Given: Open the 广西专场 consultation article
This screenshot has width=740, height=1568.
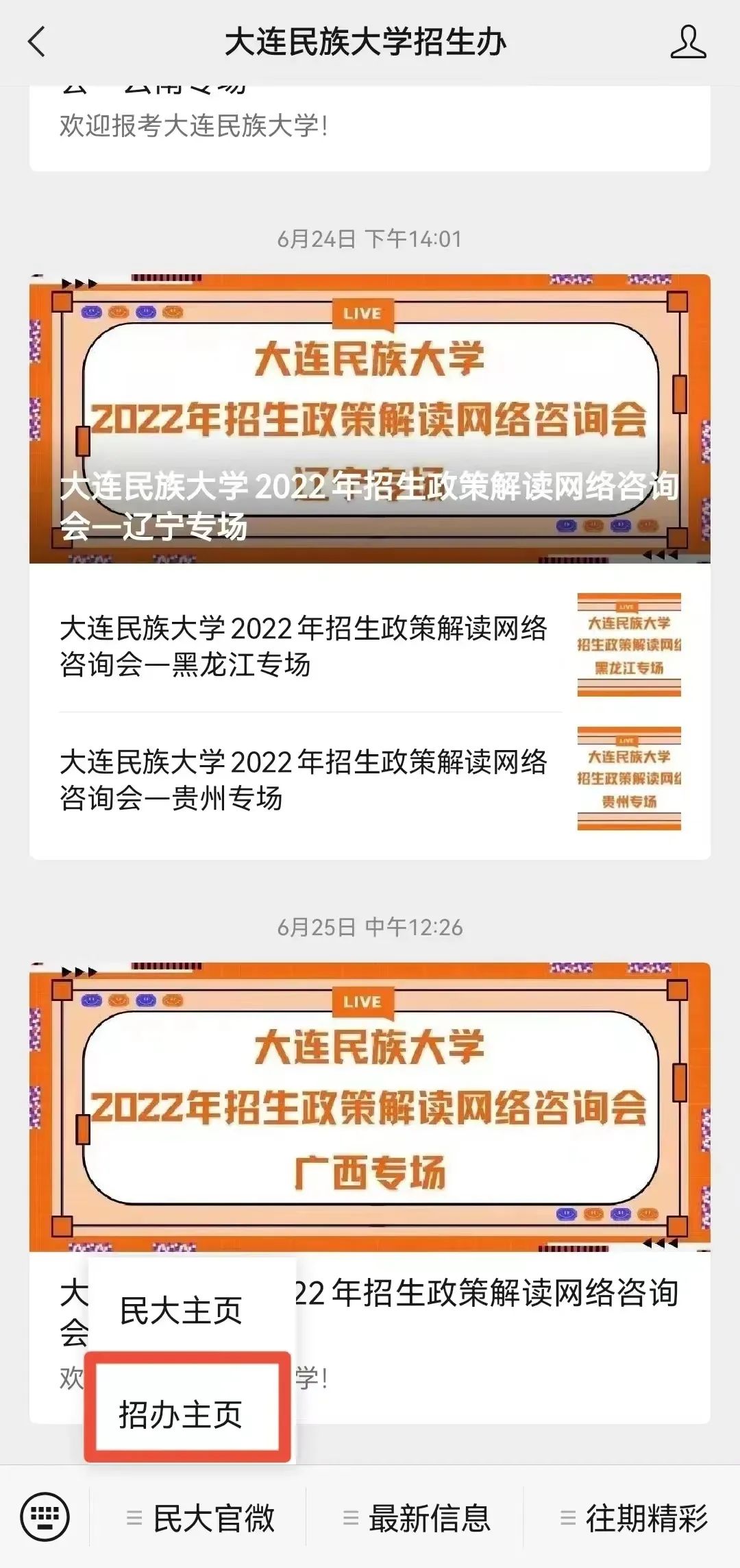Looking at the screenshot, I should [370, 1107].
